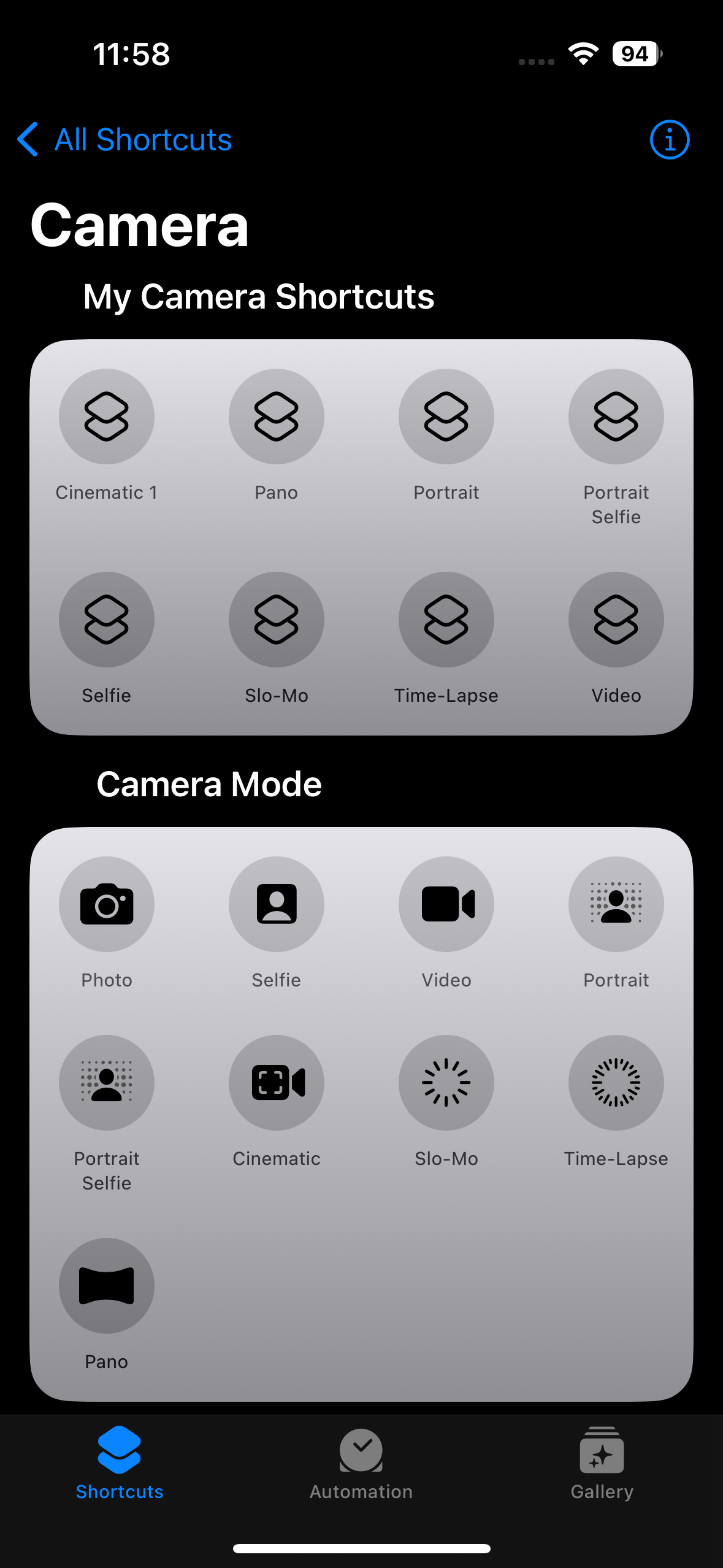Viewport: 723px width, 1568px height.
Task: Open the Cinematic camera mode
Action: point(276,1083)
